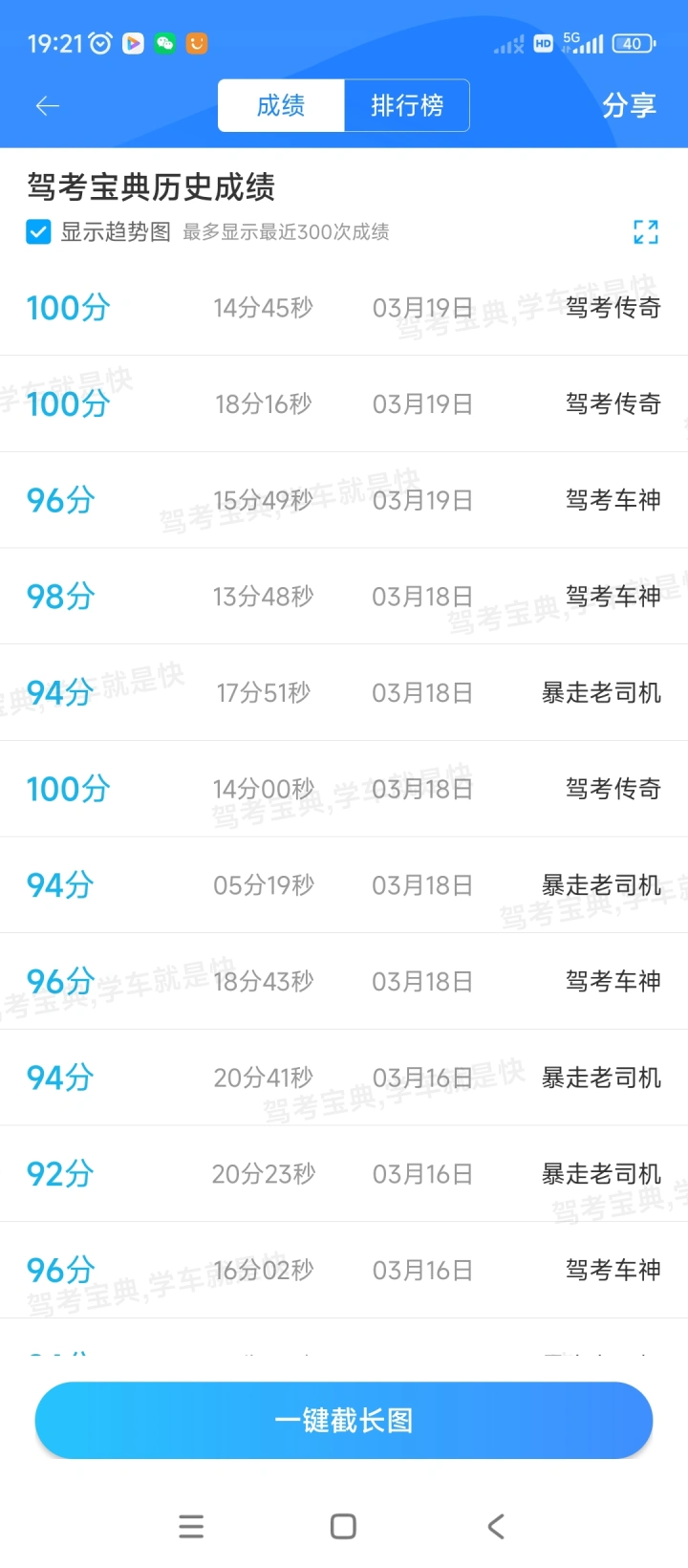This screenshot has width=688, height=1568.
Task: Open the 94分 record with 05分19秒
Action: pos(344,885)
